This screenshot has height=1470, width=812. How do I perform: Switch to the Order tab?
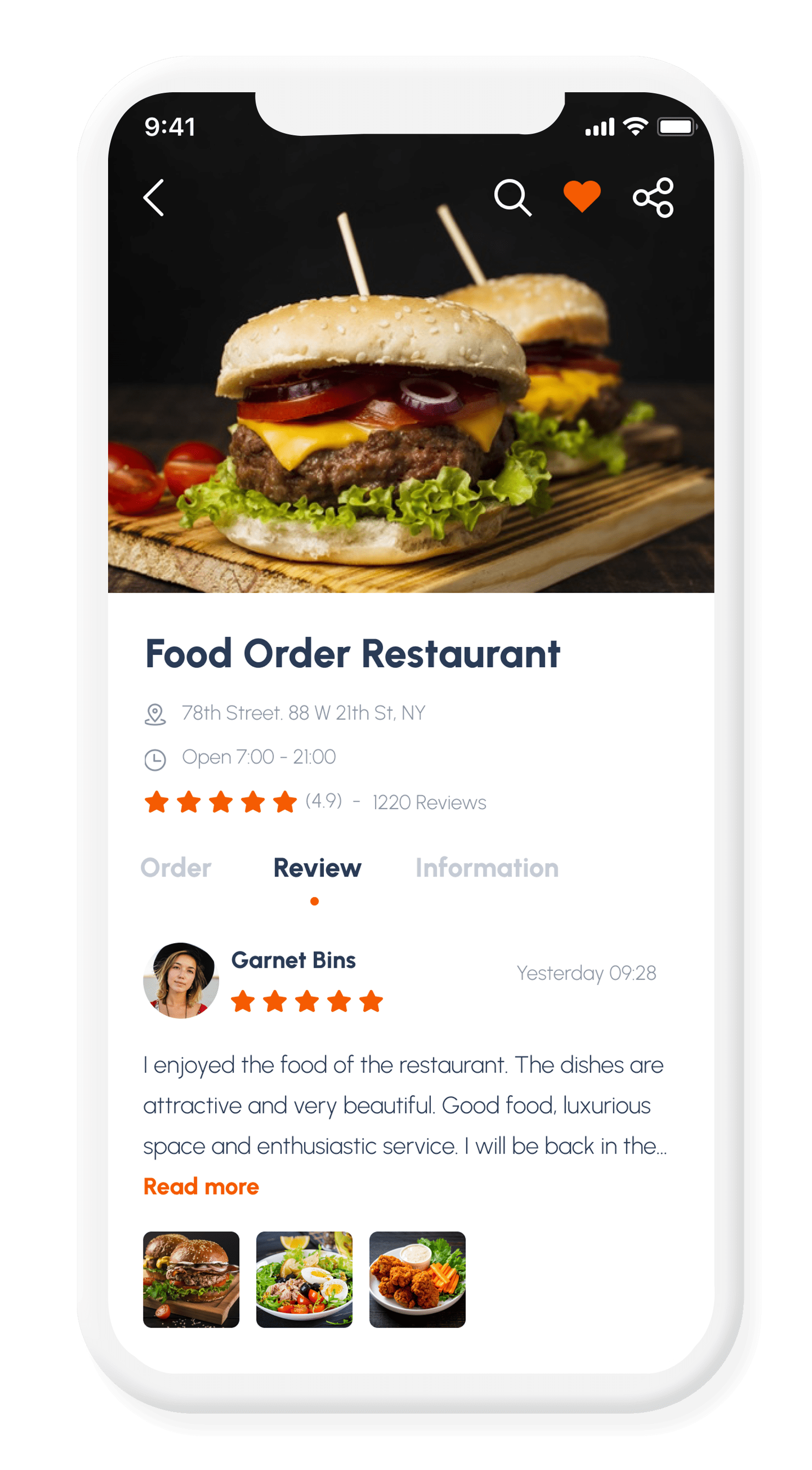pyautogui.click(x=176, y=868)
